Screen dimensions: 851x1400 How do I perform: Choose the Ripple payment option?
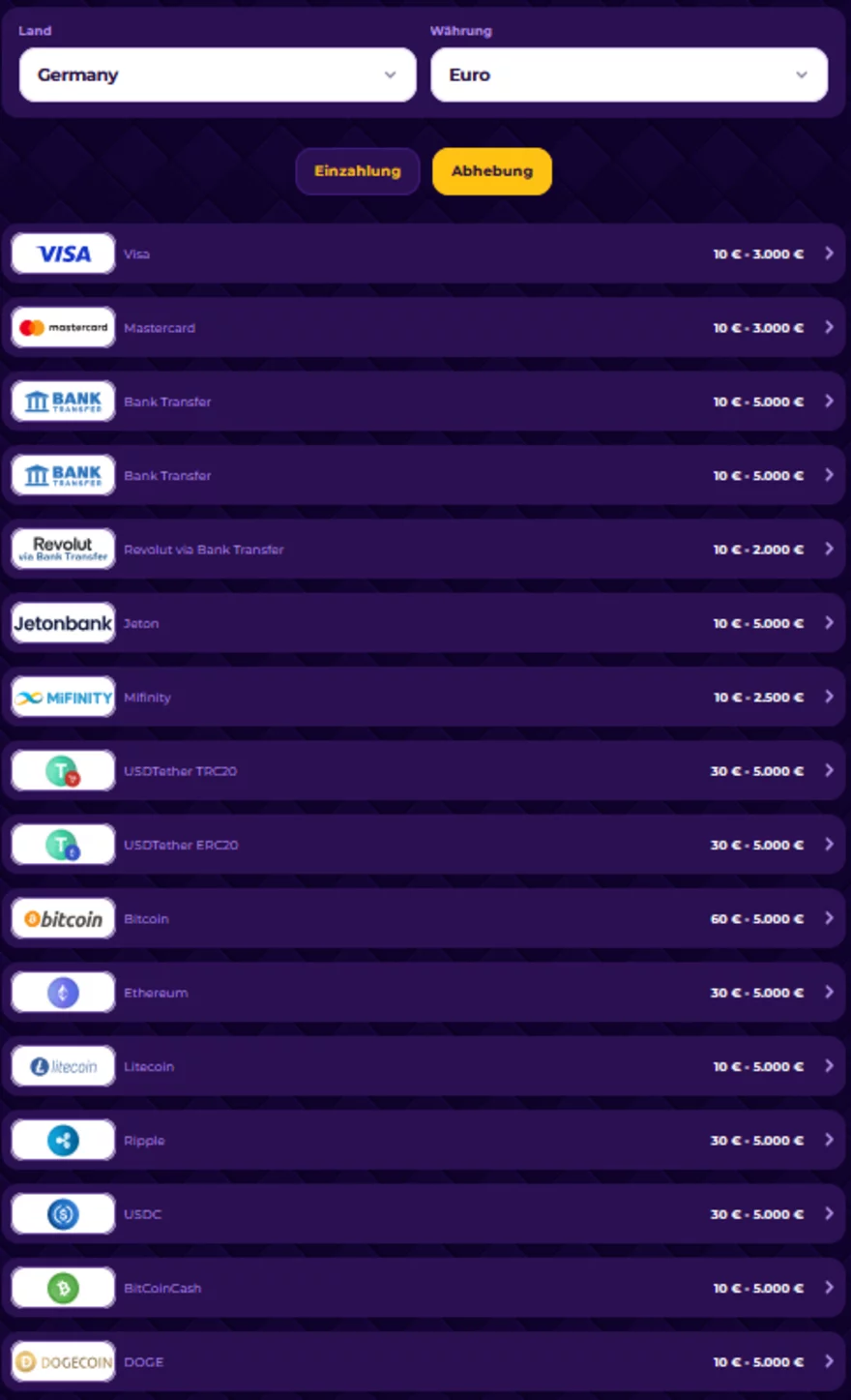pyautogui.click(x=424, y=1140)
